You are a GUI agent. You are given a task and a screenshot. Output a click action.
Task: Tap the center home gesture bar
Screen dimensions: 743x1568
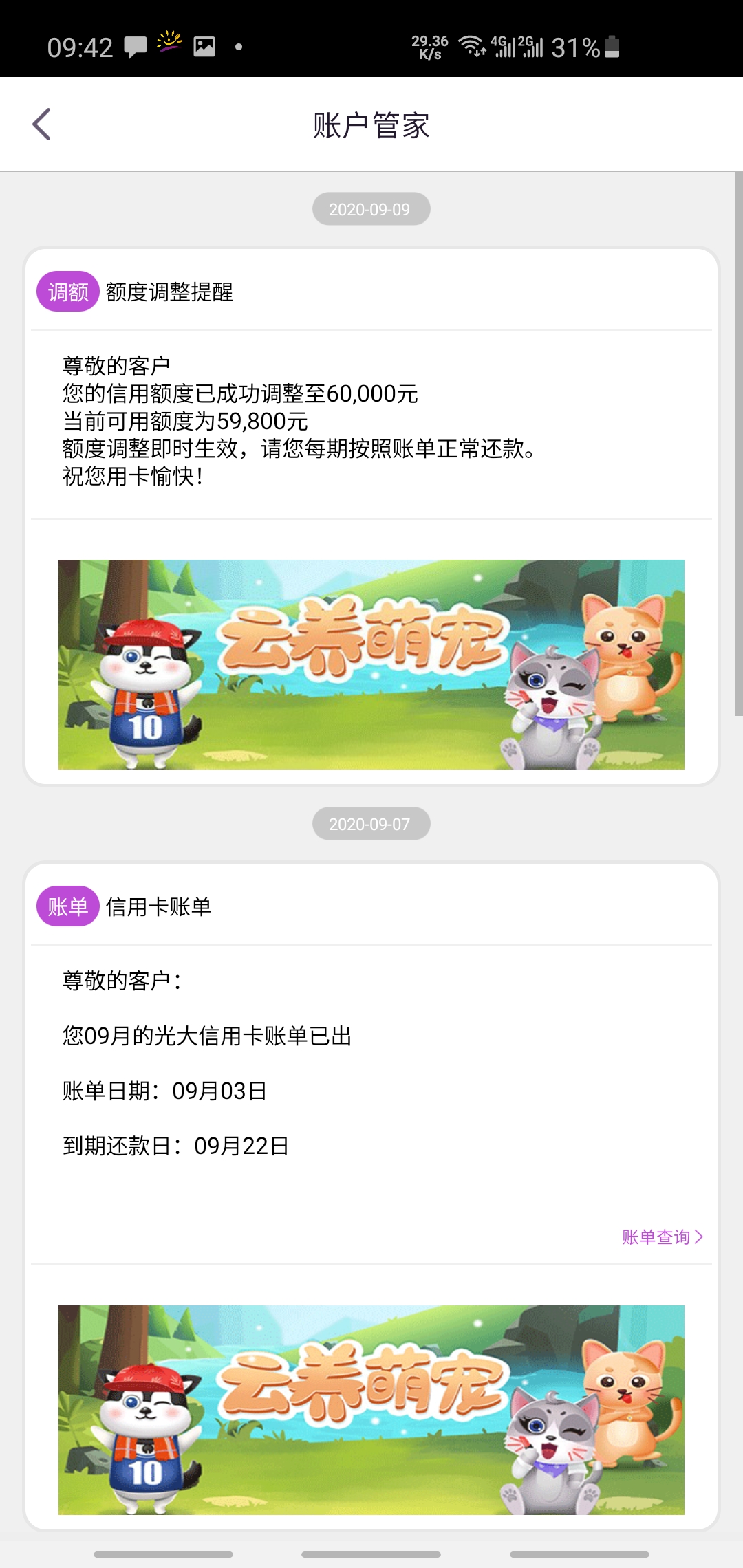coord(371,1554)
